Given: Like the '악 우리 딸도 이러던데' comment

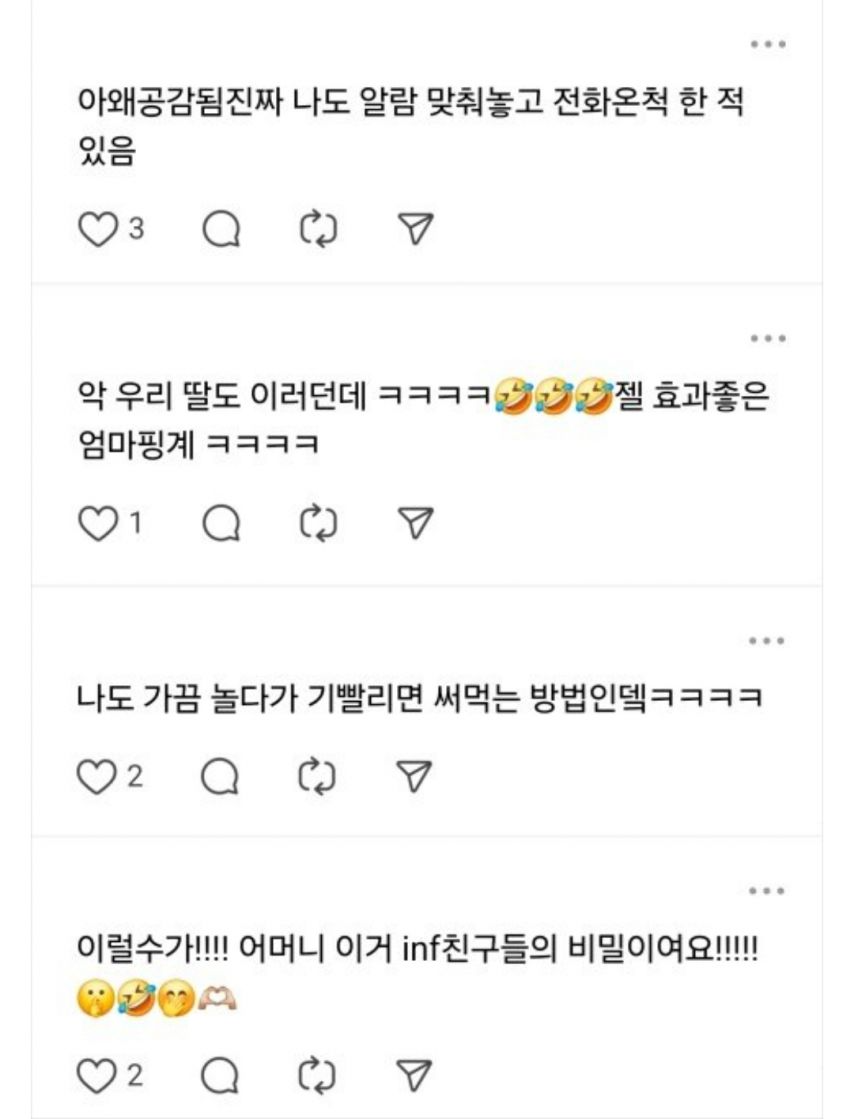Looking at the screenshot, I should point(98,522).
